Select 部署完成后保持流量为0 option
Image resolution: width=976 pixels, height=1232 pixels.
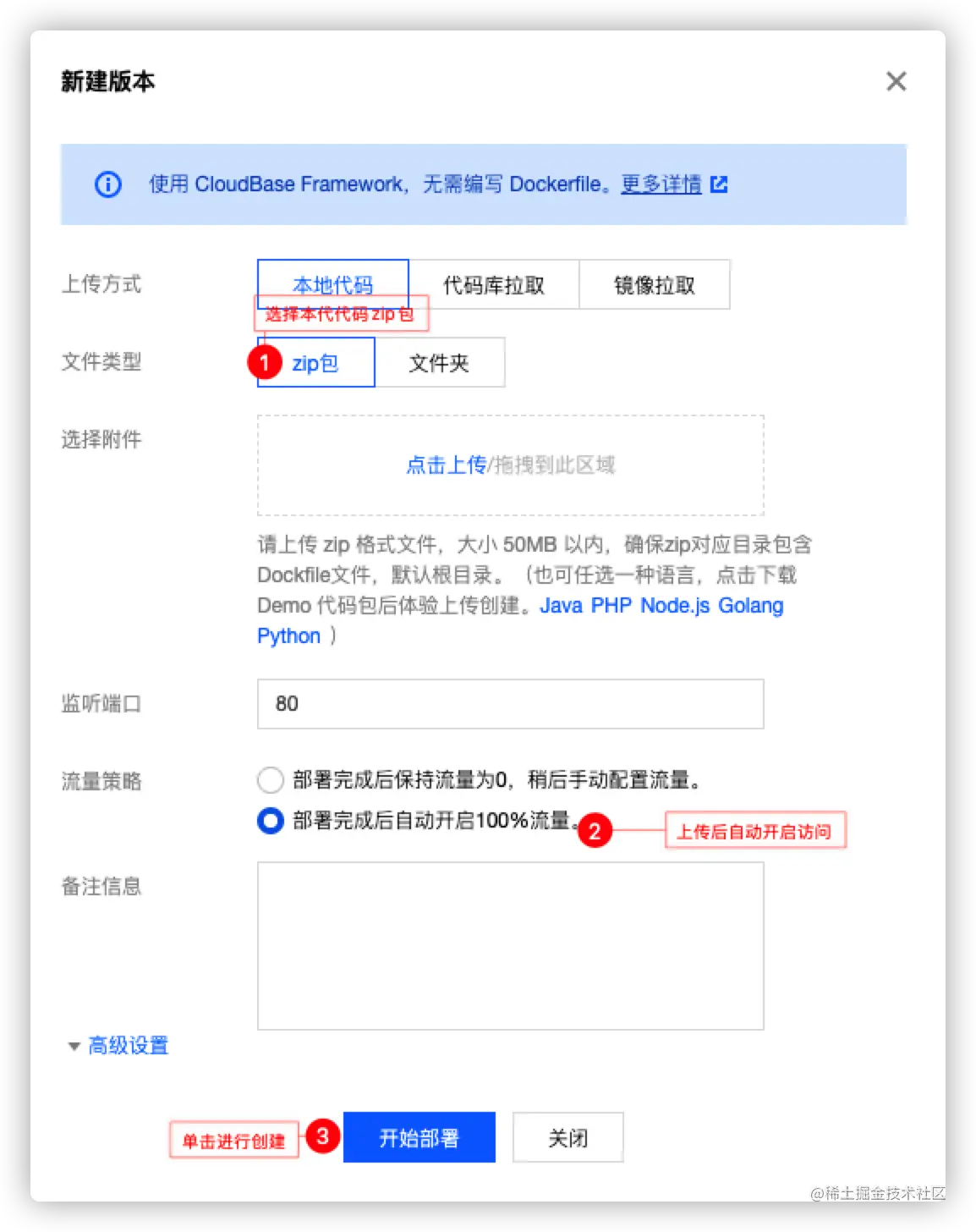270,780
